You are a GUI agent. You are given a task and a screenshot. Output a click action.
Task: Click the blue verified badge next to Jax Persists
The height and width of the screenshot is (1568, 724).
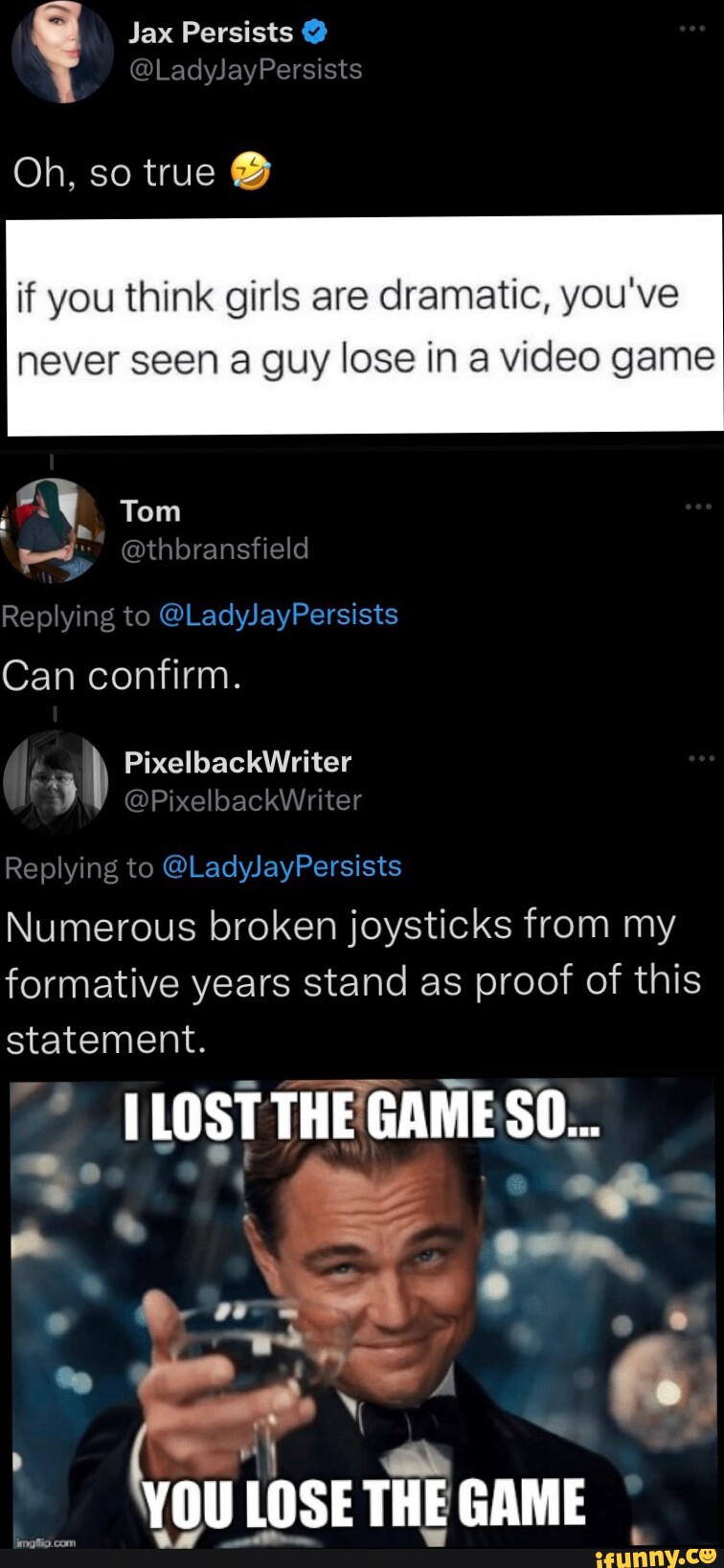(x=312, y=32)
